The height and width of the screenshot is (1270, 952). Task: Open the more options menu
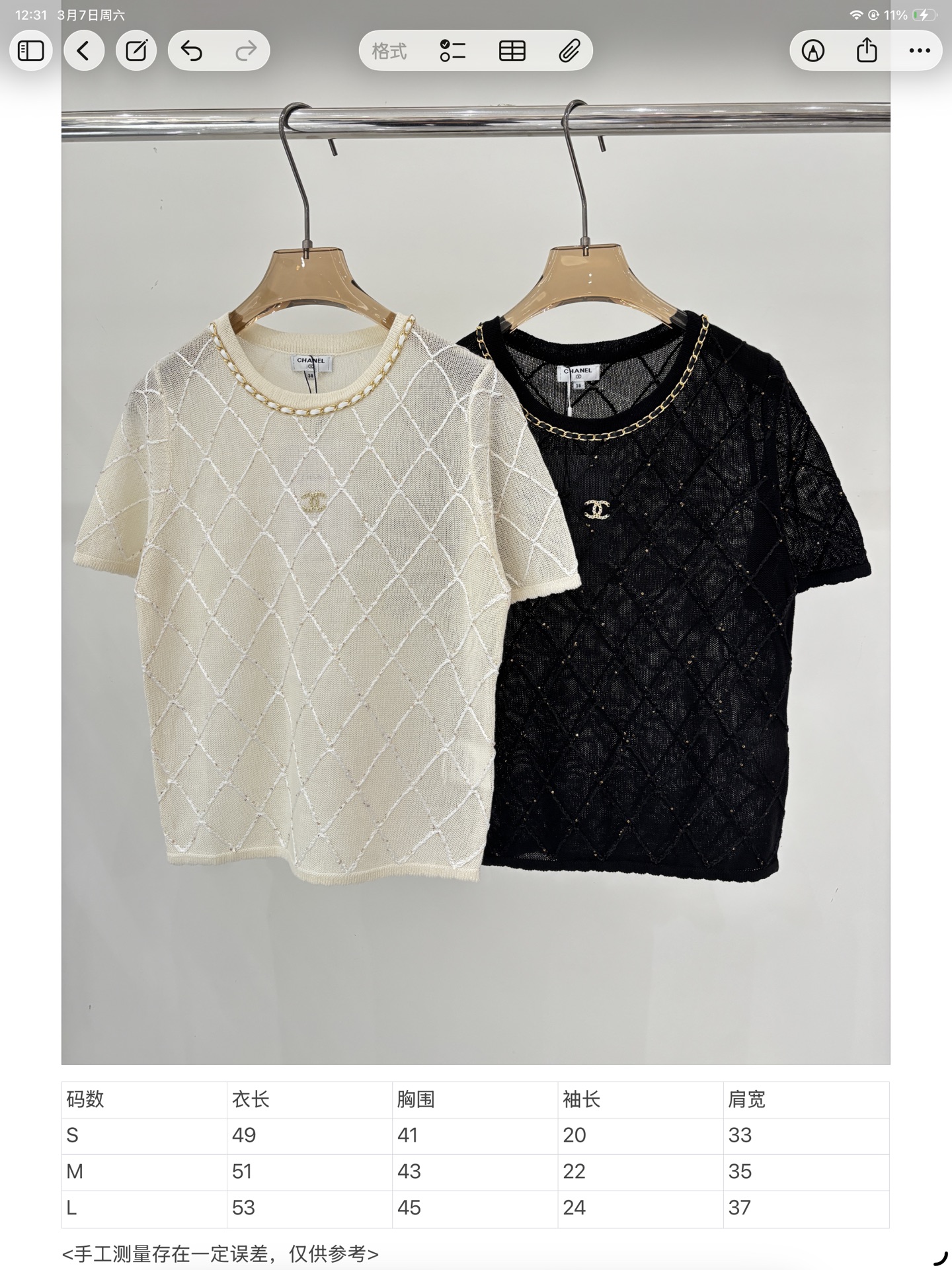(x=919, y=51)
